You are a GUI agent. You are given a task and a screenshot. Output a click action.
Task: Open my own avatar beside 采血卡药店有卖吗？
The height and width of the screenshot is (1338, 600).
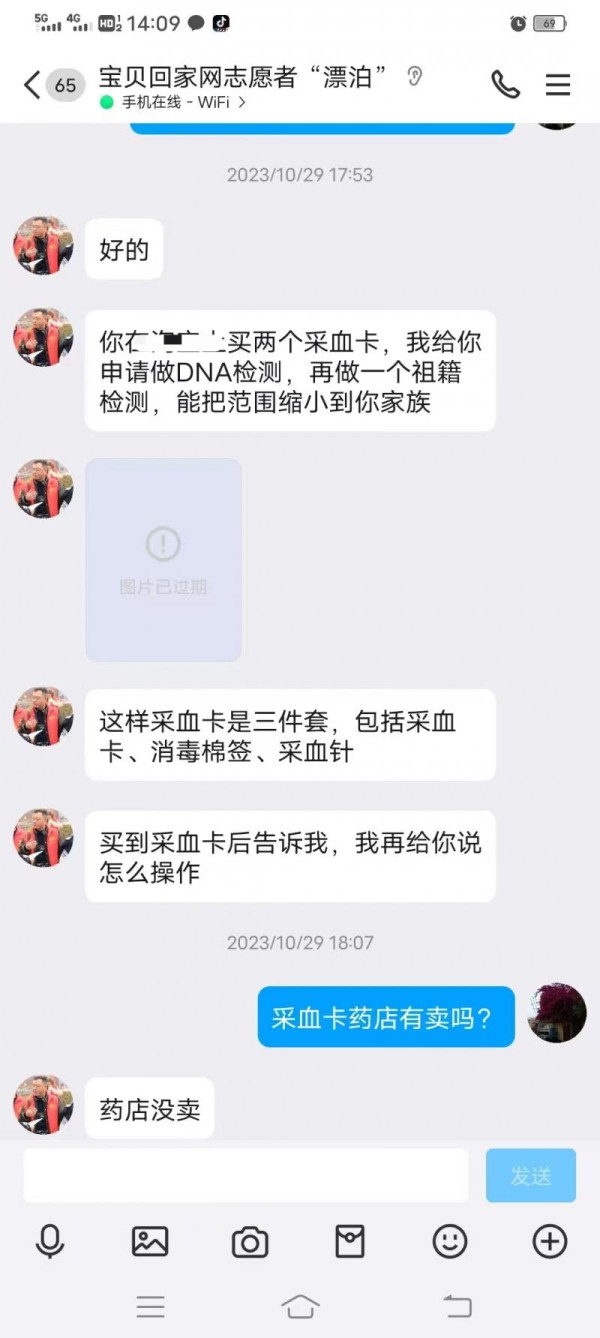pyautogui.click(x=557, y=1013)
